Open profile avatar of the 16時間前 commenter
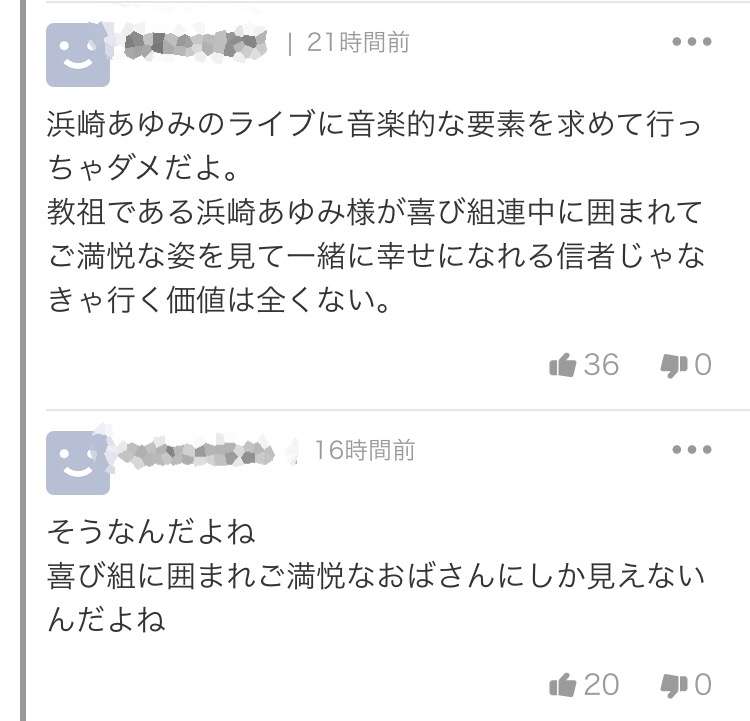 point(78,462)
